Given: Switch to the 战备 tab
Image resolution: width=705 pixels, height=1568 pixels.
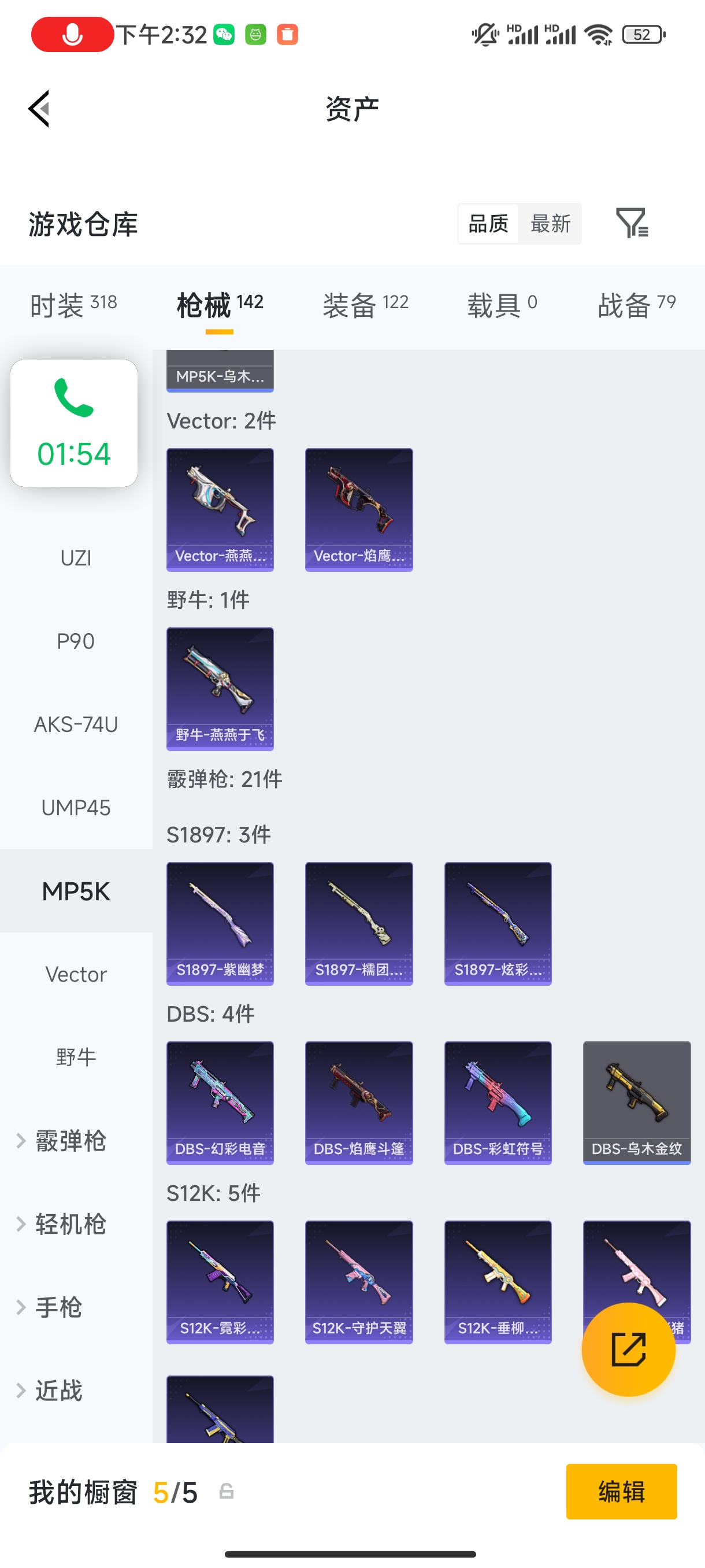Looking at the screenshot, I should 636,304.
